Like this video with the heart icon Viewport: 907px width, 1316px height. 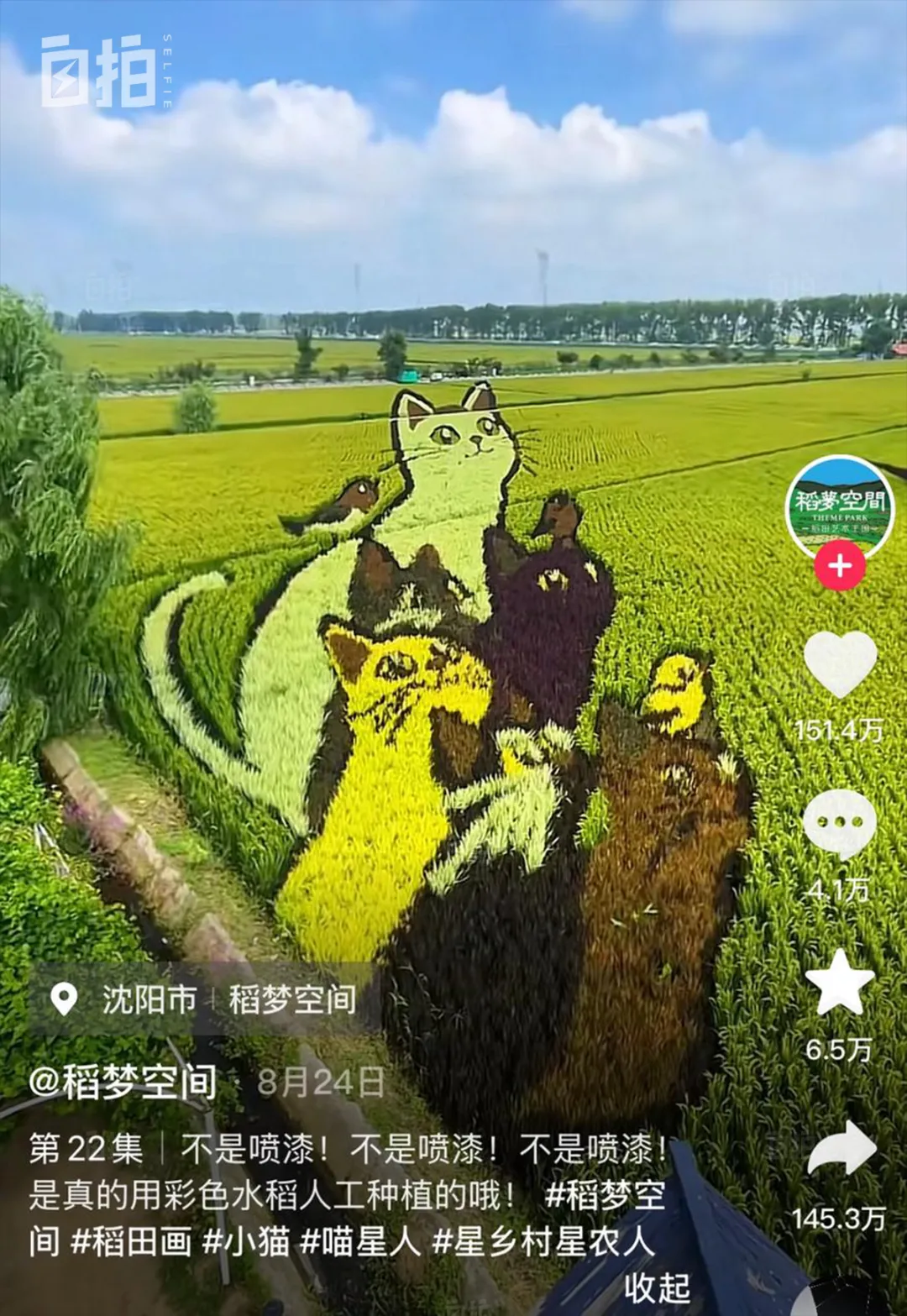pos(840,664)
